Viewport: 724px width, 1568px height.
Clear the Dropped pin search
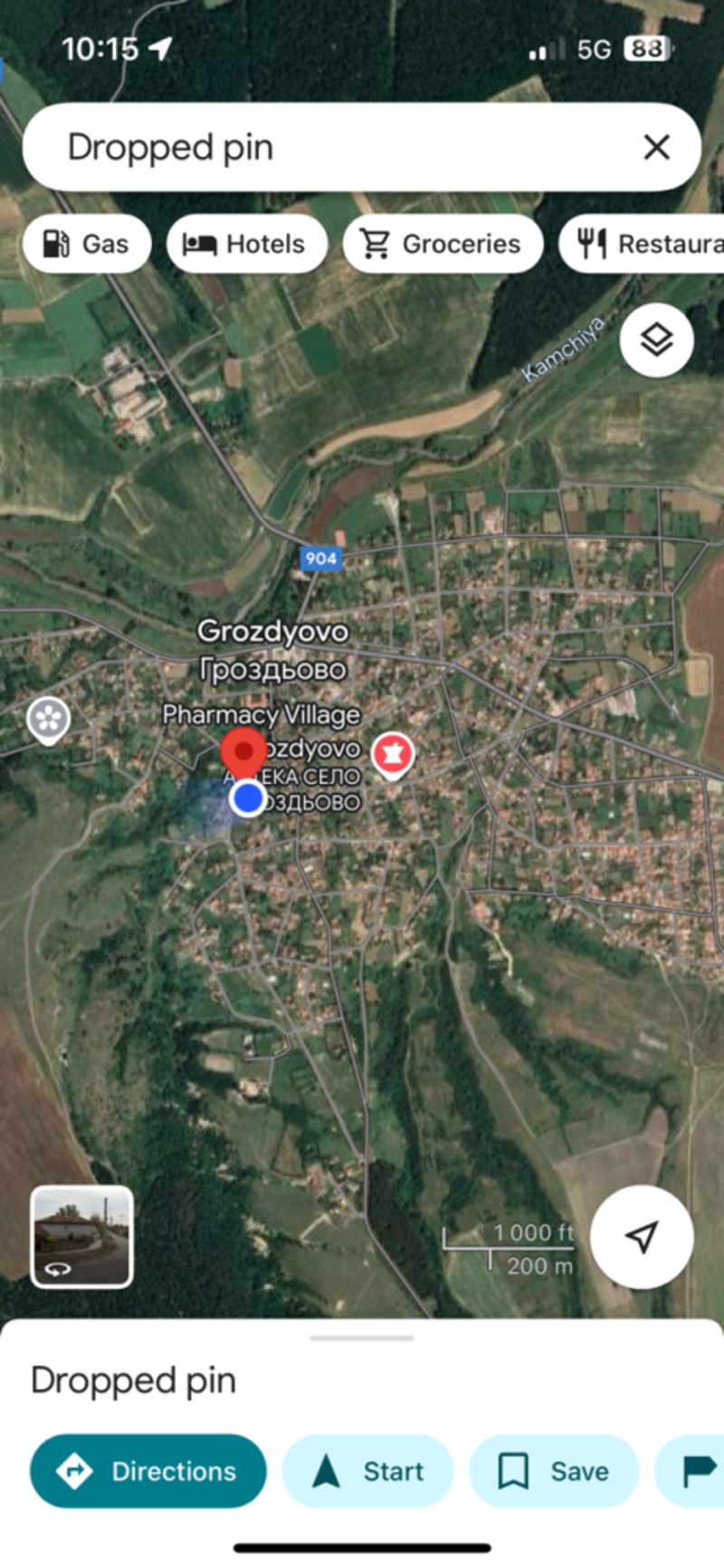click(x=656, y=148)
